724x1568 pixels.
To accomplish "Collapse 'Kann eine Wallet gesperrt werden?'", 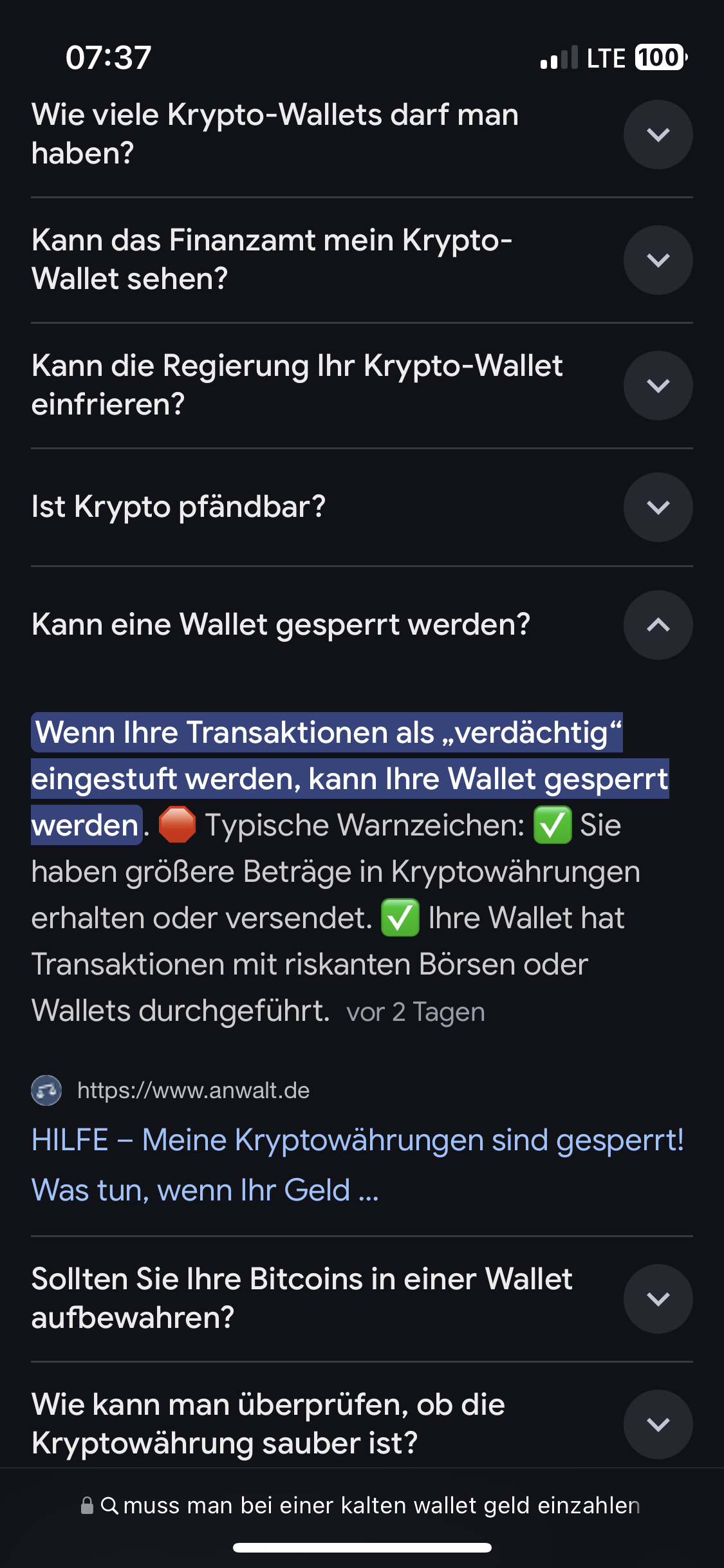I will (658, 625).
